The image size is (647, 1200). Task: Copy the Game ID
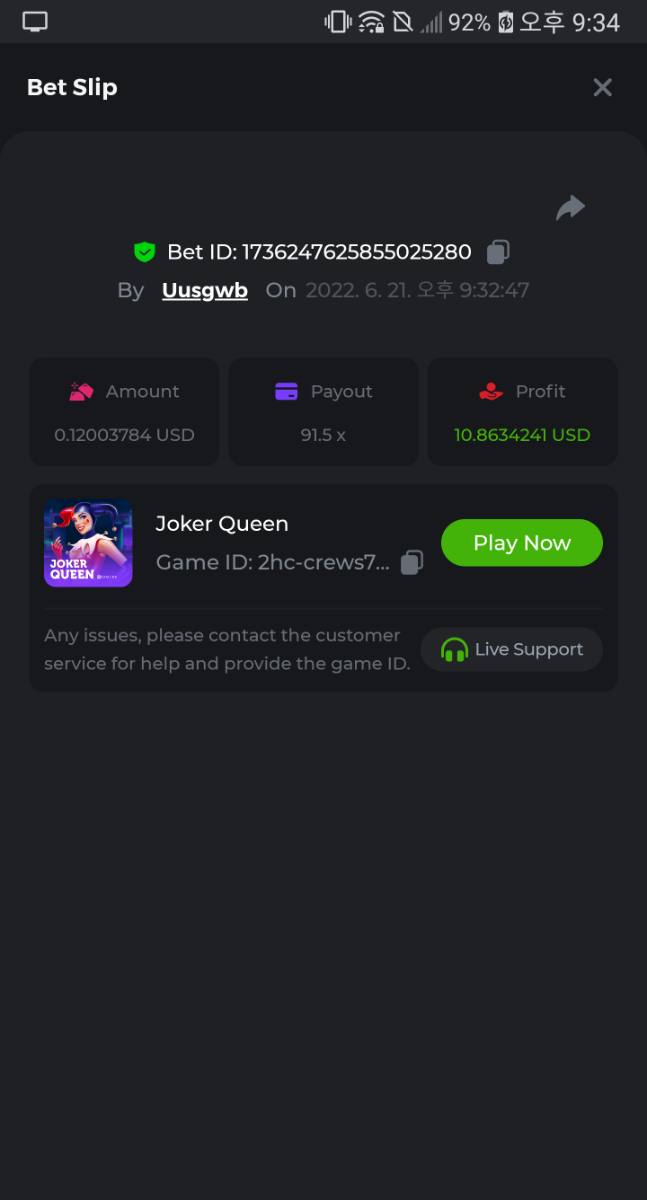click(411, 563)
